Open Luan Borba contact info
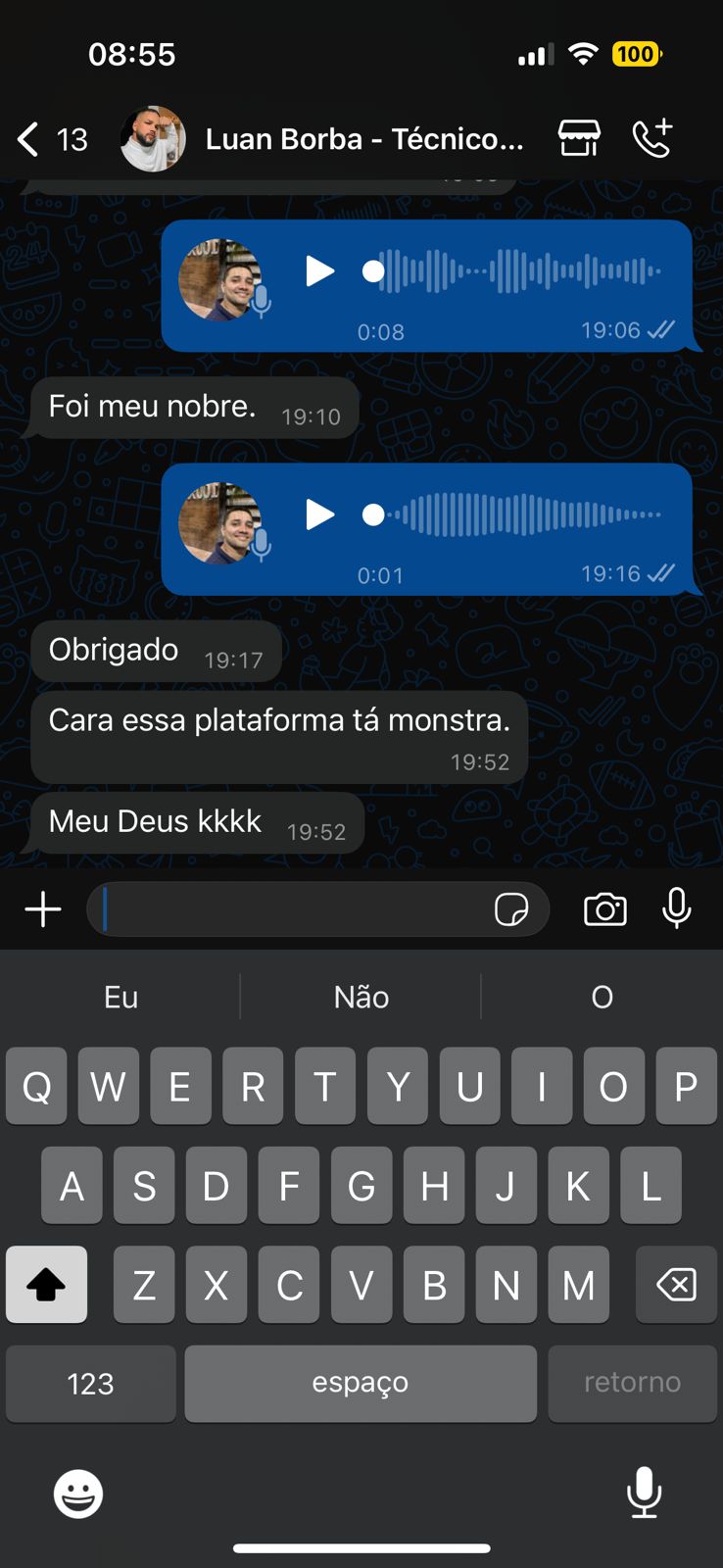Screen dimensions: 723x1568 point(364,139)
